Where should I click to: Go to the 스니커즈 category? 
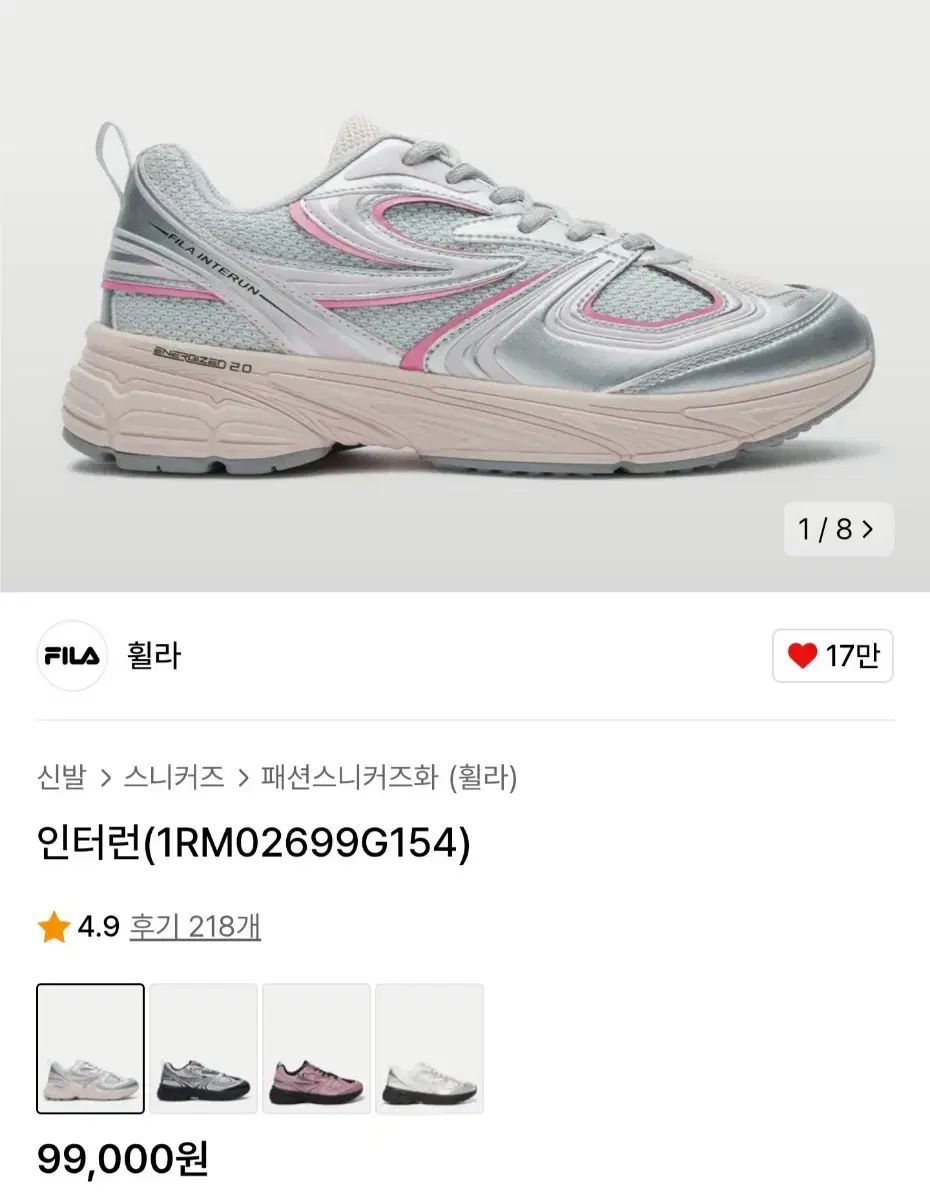[174, 777]
